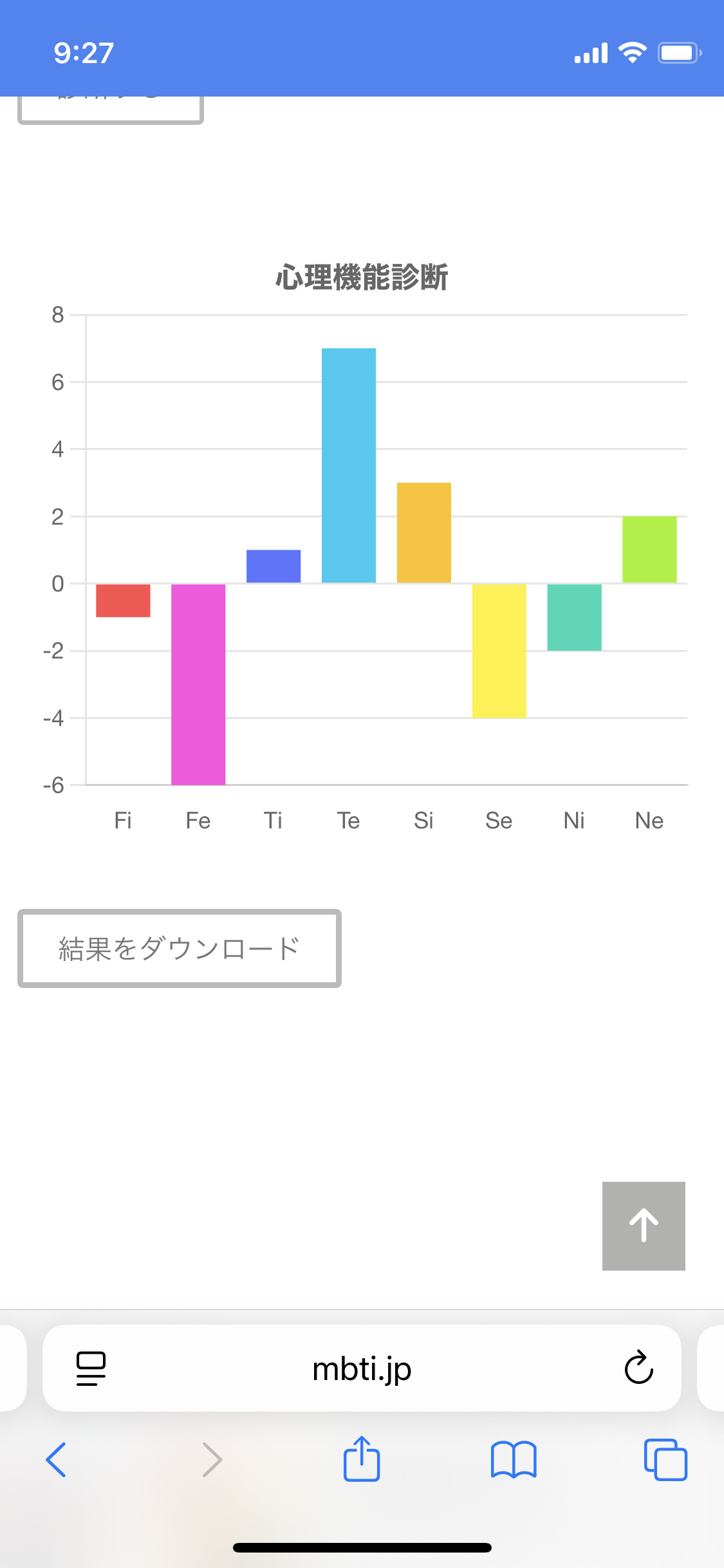Open the page settings icon in the address bar

(91, 1368)
